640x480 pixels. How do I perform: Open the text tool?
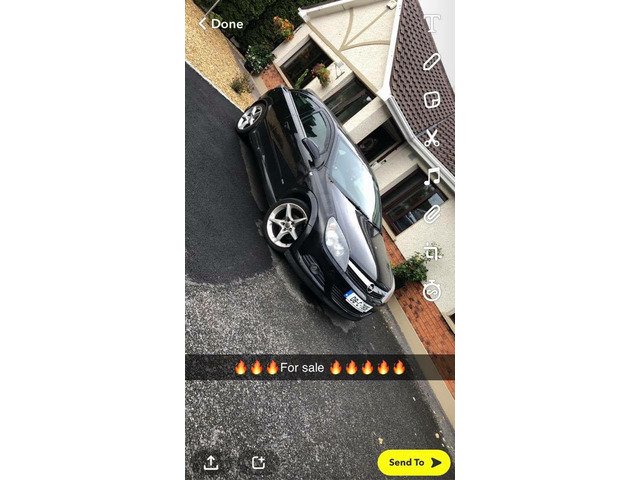432,23
